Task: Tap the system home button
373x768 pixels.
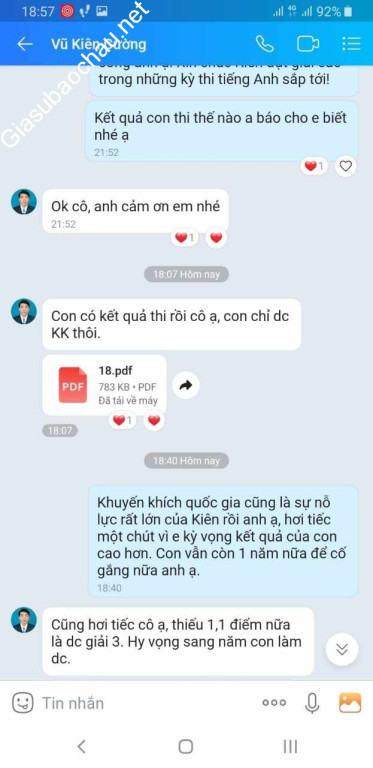Action: [186, 746]
